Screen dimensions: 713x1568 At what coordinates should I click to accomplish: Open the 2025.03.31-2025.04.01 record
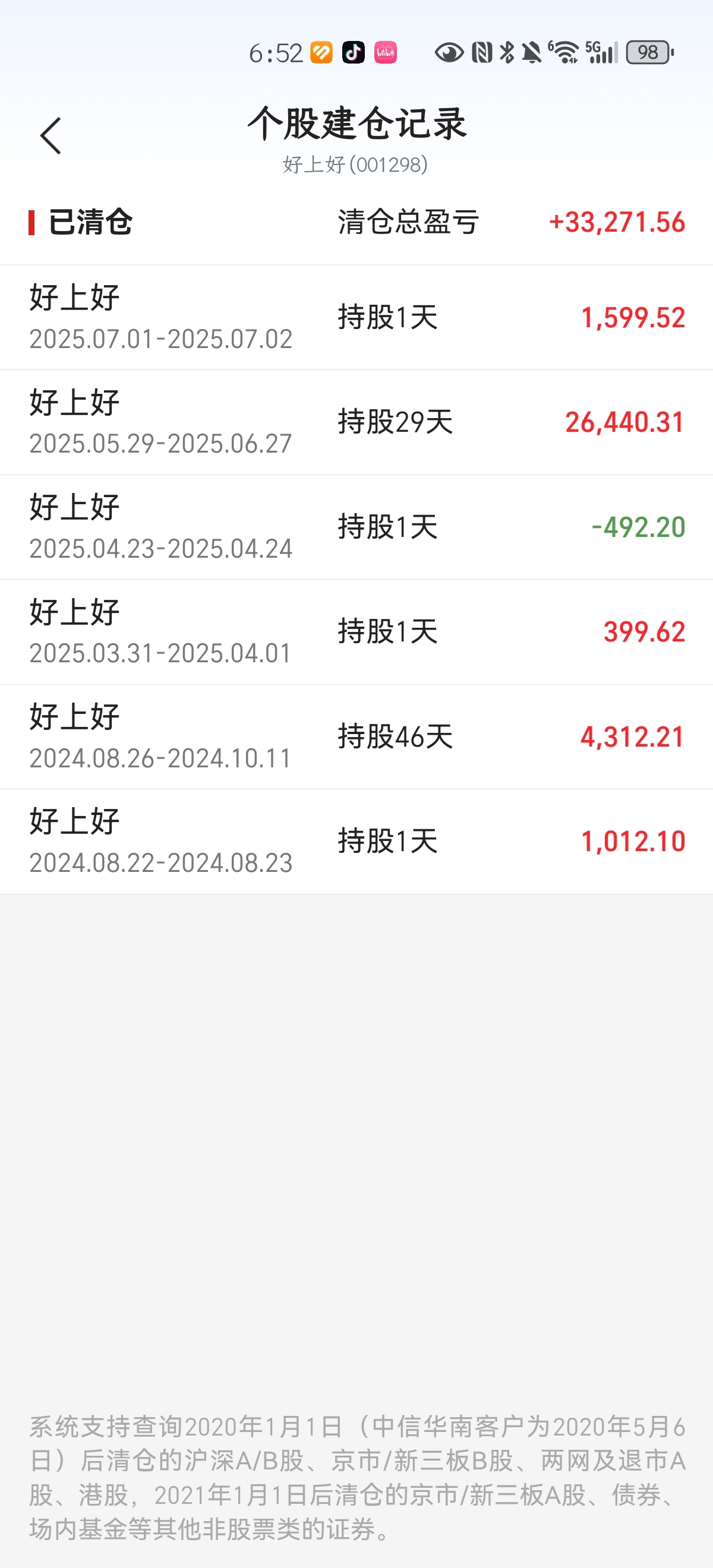[x=356, y=632]
